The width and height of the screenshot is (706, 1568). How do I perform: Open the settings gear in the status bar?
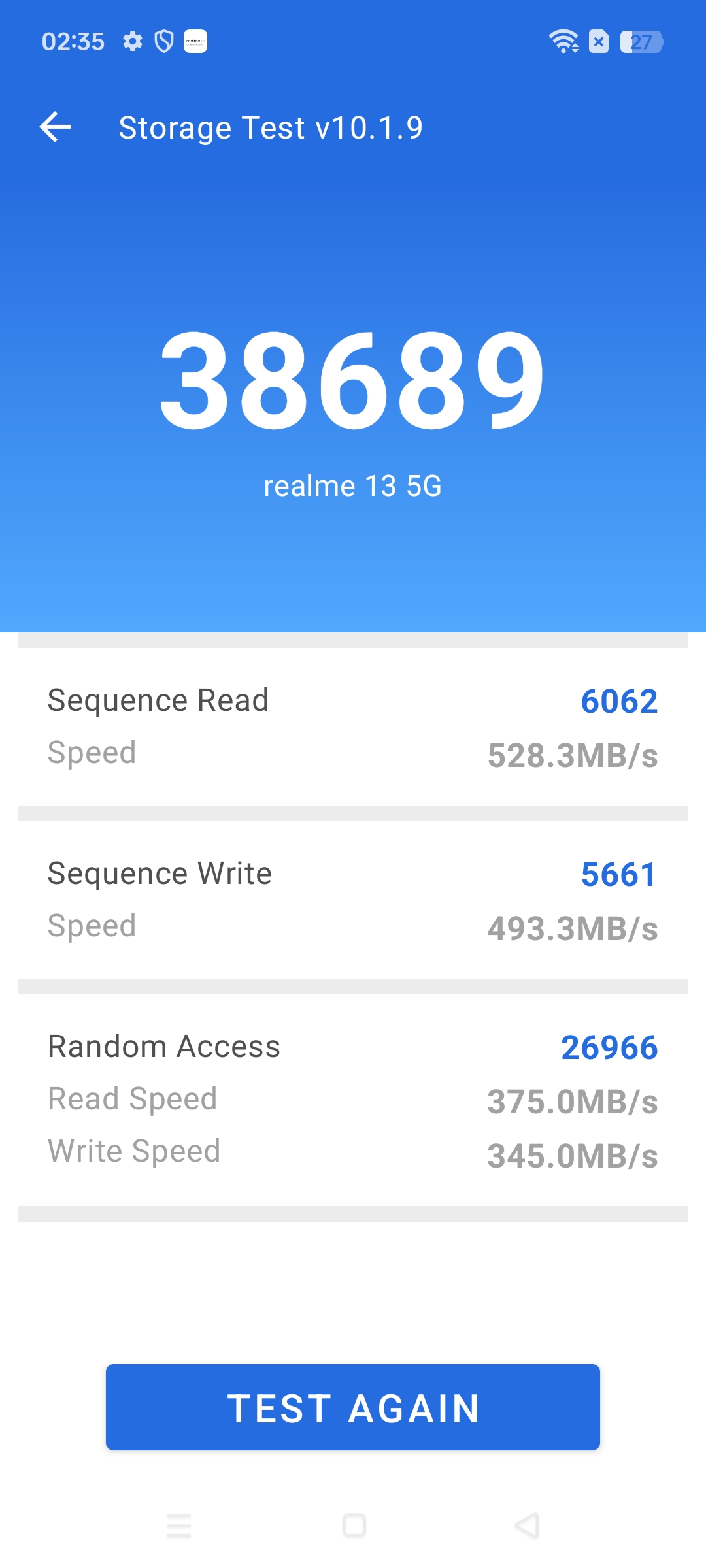133,41
